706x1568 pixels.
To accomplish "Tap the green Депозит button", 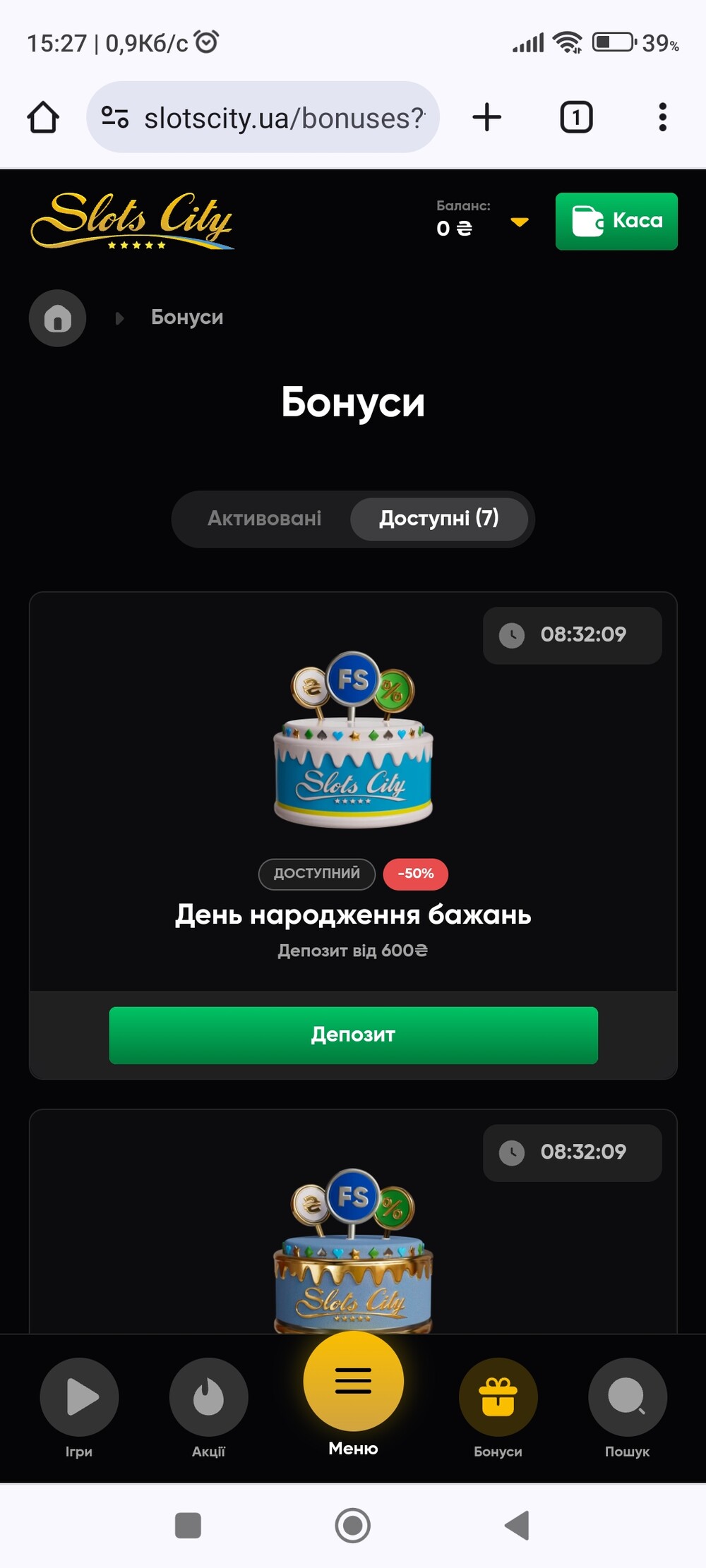I will 353,1035.
